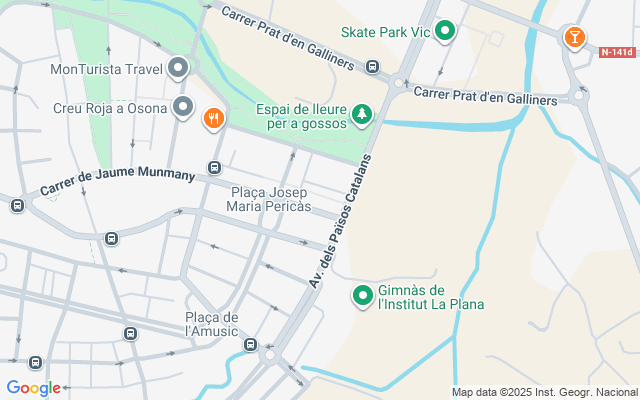Image resolution: width=640 pixels, height=400 pixels.
Task: Open Gimnàs de l'Institut La Plana marker
Action: 362,296
